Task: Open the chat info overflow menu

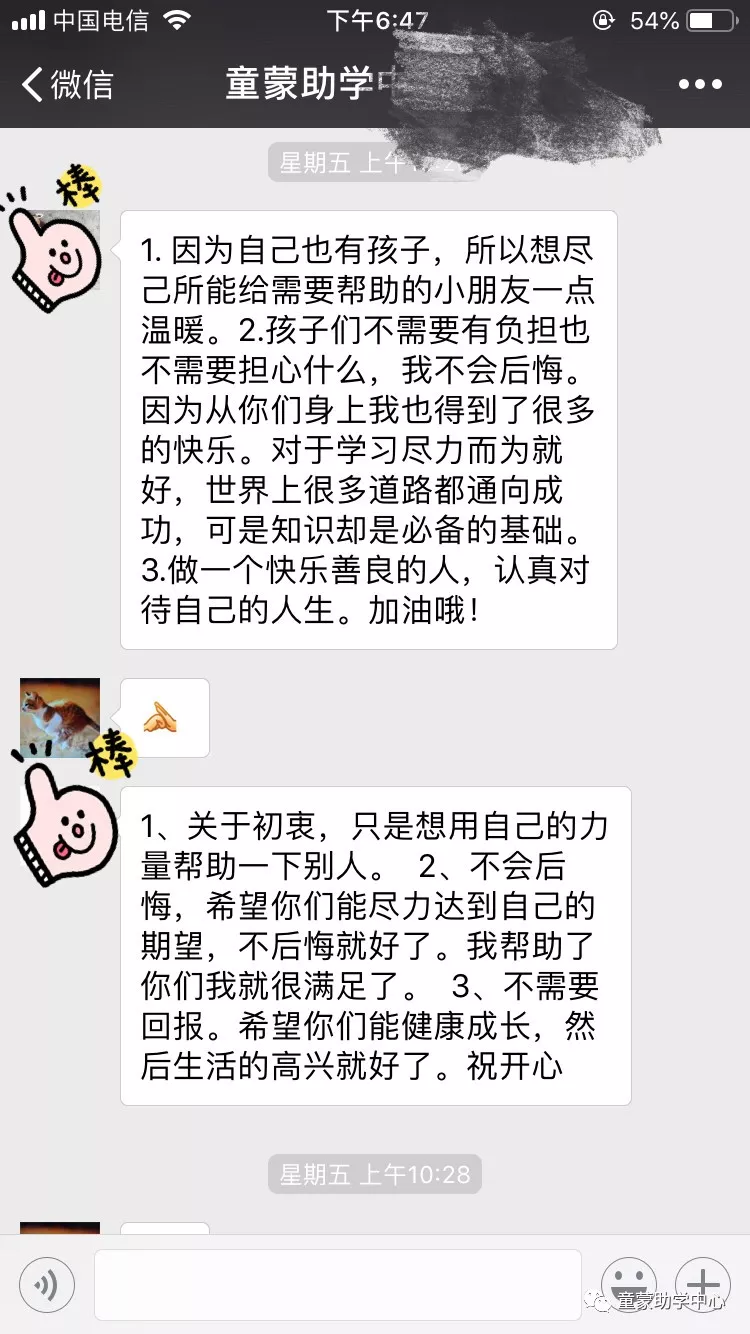Action: pos(700,84)
